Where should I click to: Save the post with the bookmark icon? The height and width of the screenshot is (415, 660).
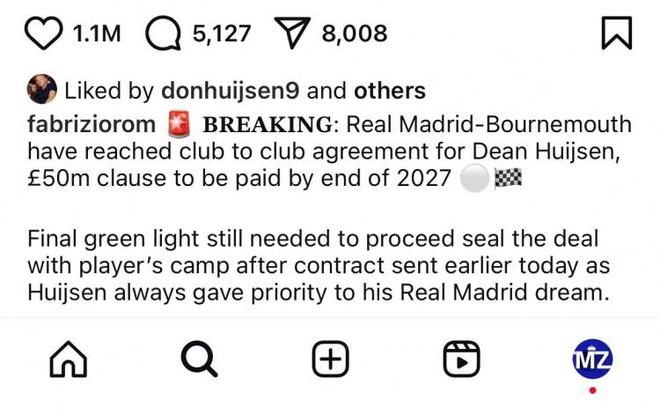(x=616, y=34)
